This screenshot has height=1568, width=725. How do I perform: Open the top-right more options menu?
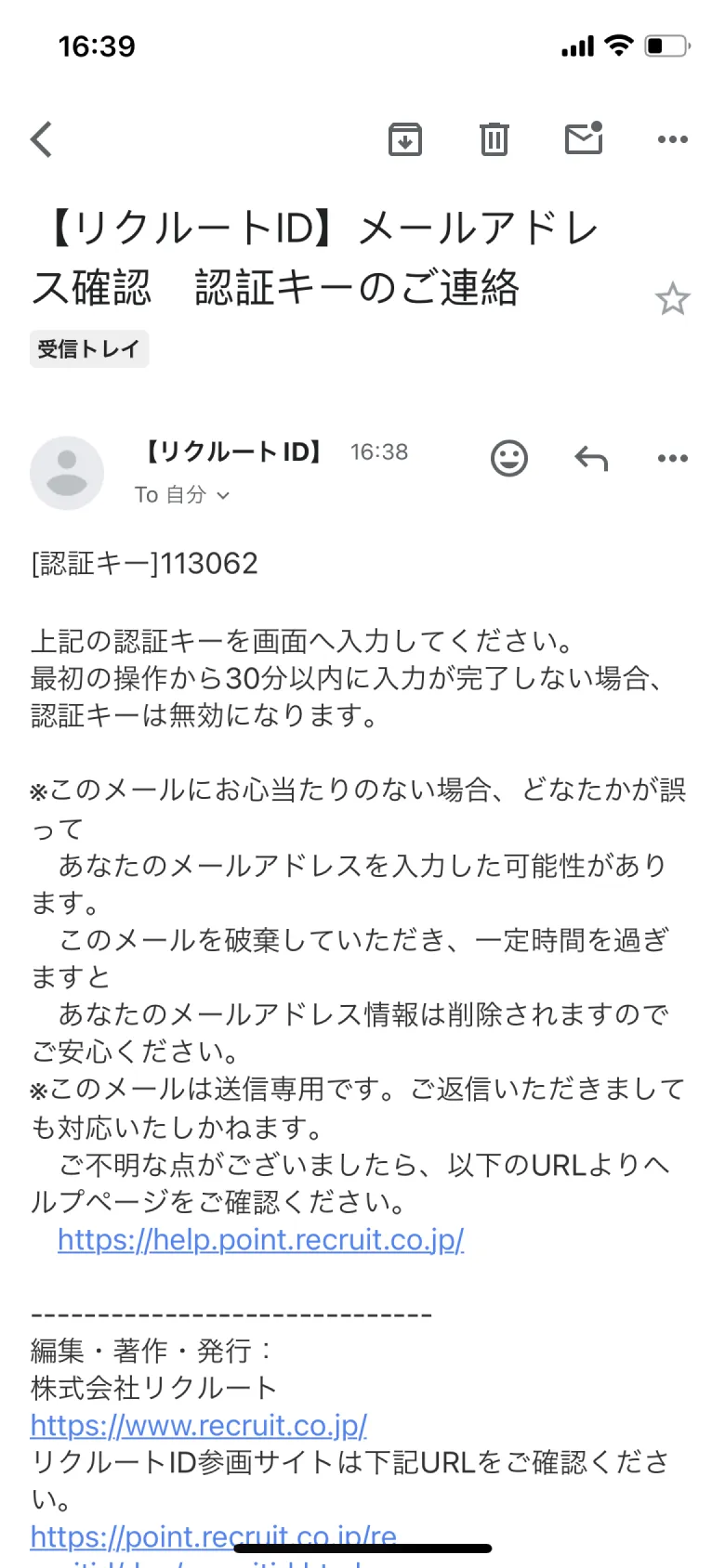(672, 138)
